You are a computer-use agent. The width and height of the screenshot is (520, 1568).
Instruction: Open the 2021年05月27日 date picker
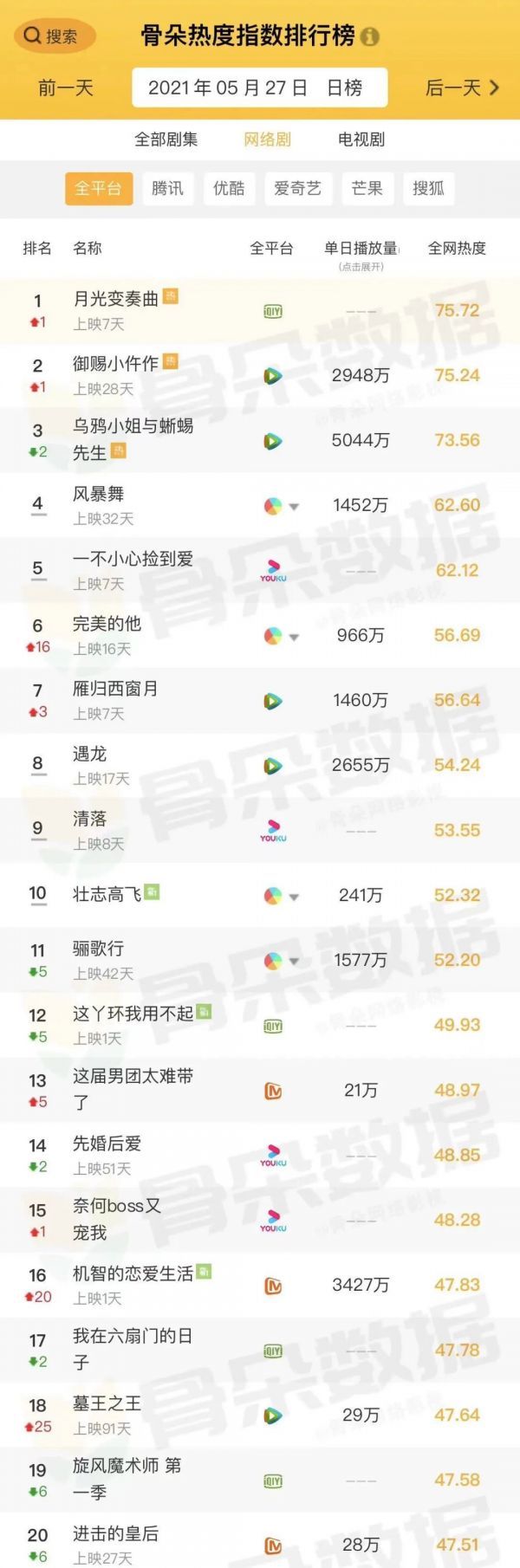[258, 87]
